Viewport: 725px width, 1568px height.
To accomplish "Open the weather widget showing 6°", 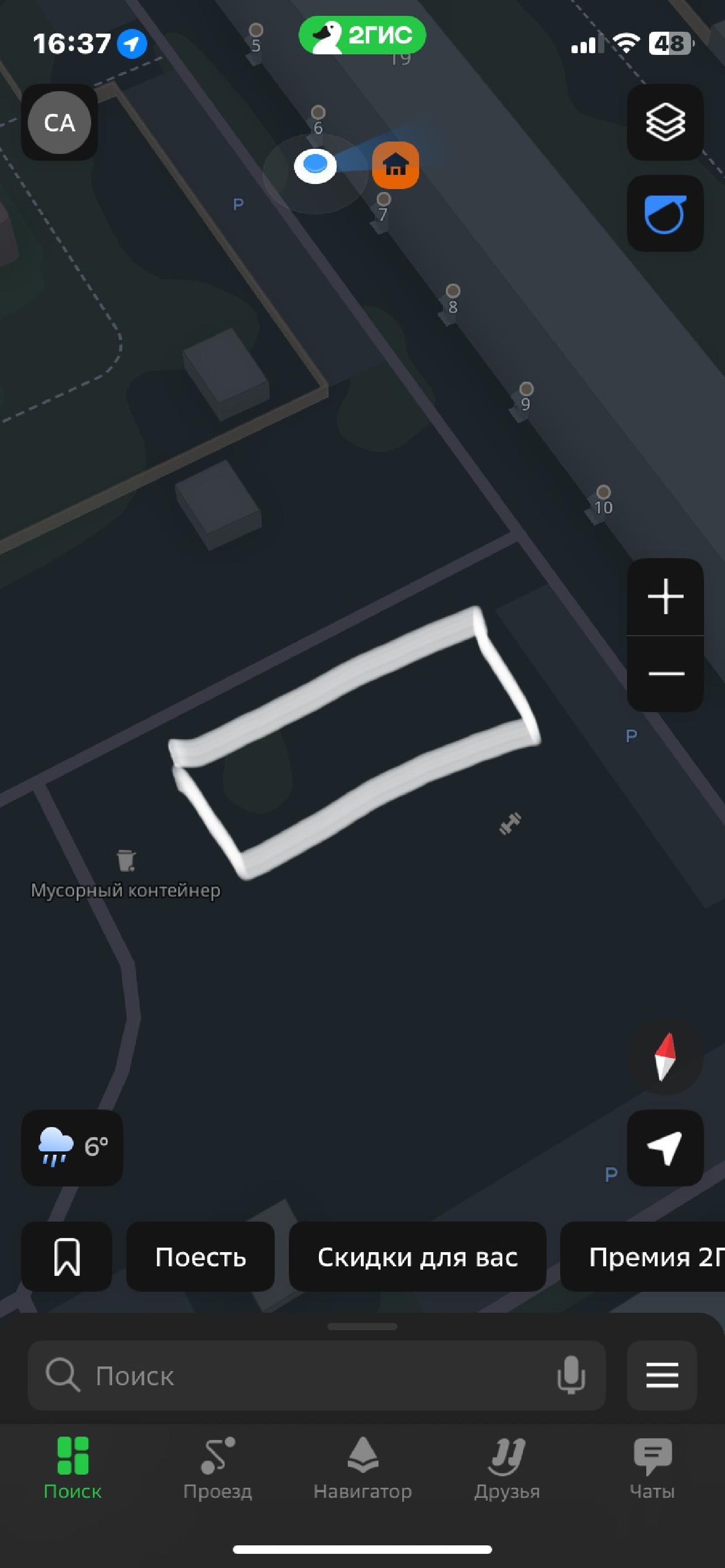I will 72,1147.
